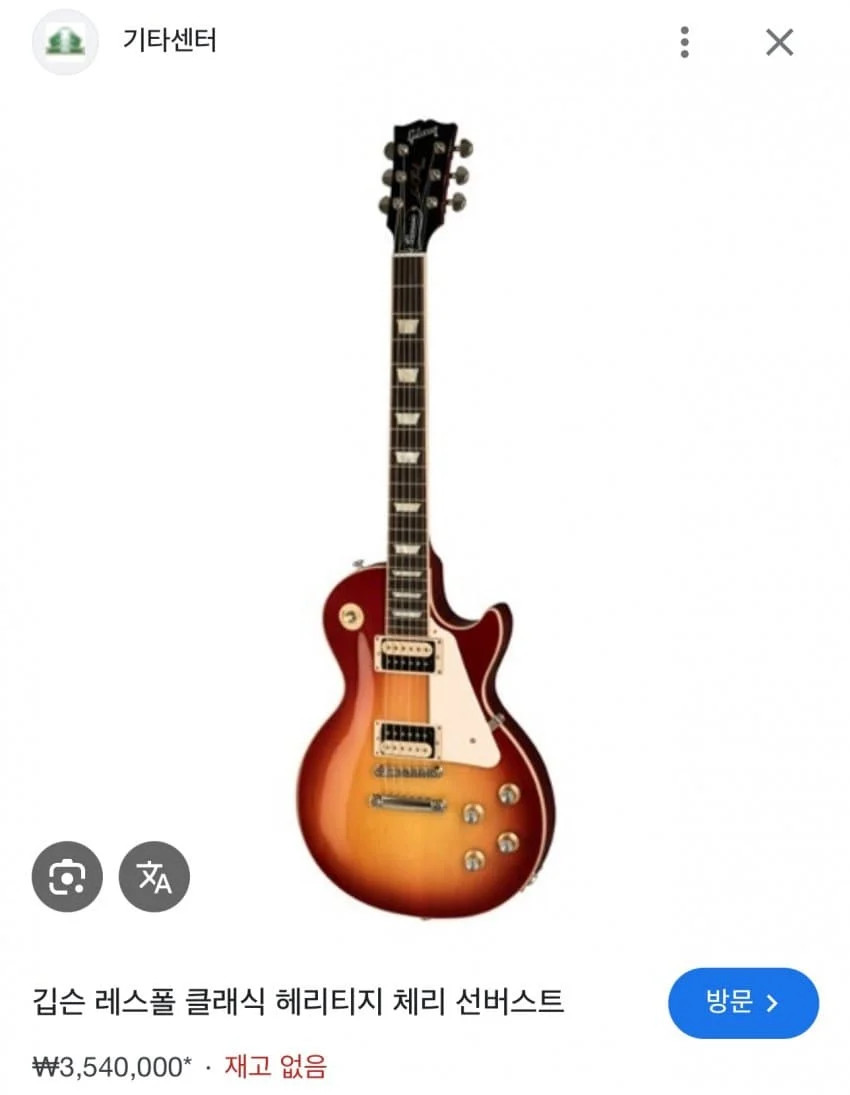
Task: Open the 기타센터 source page
Action: tap(169, 41)
